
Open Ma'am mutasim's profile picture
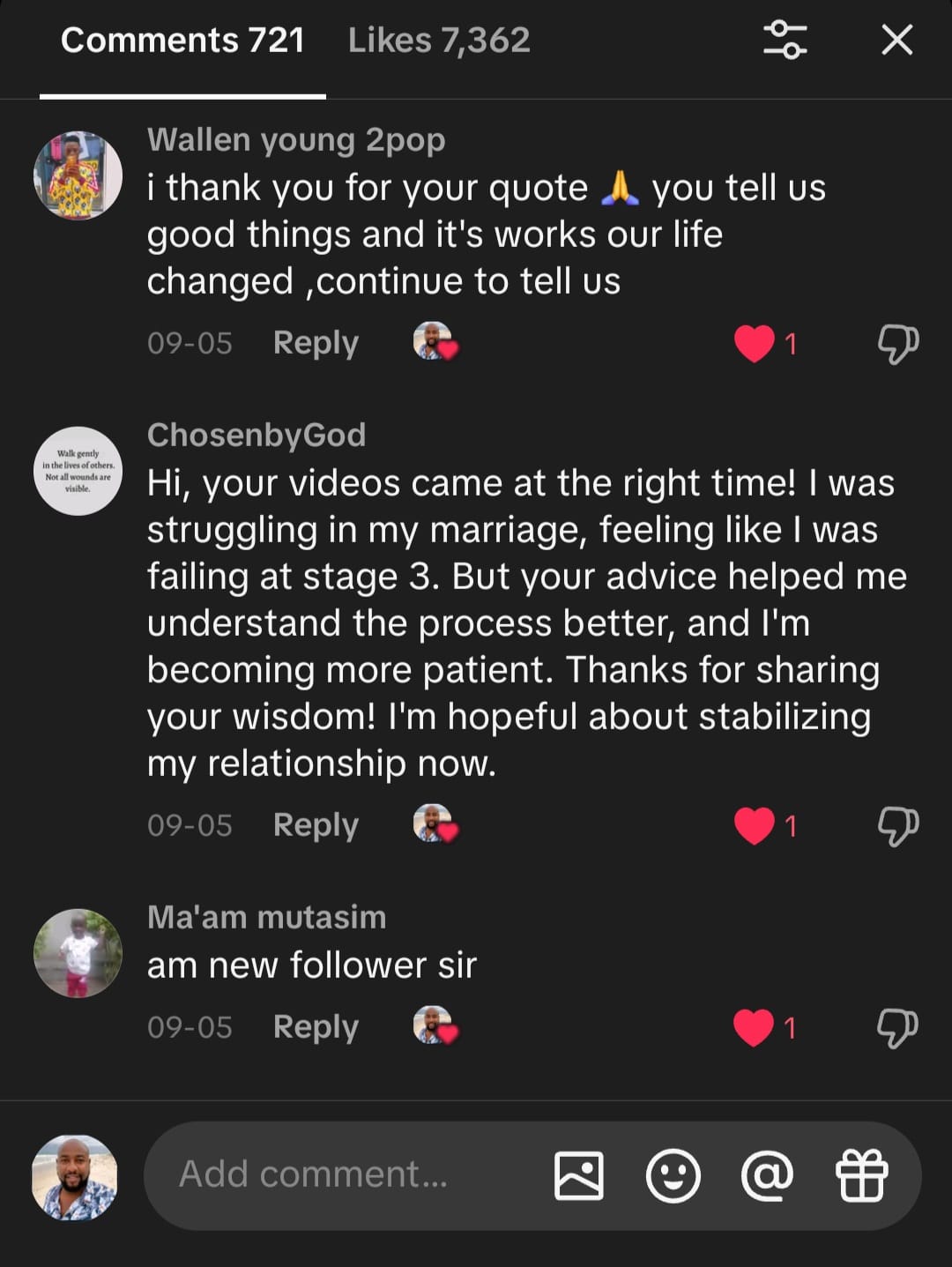[x=78, y=953]
